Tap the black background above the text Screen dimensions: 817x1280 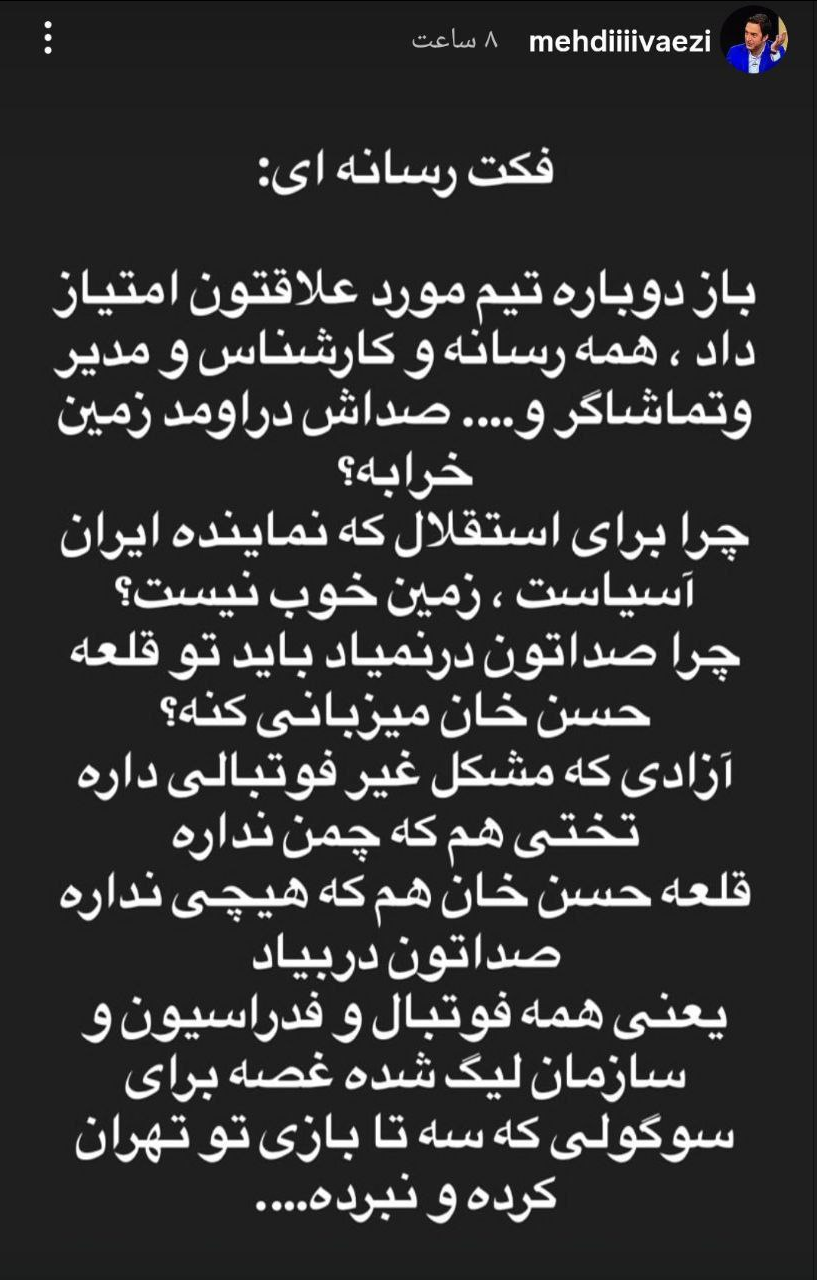pyautogui.click(x=408, y=110)
